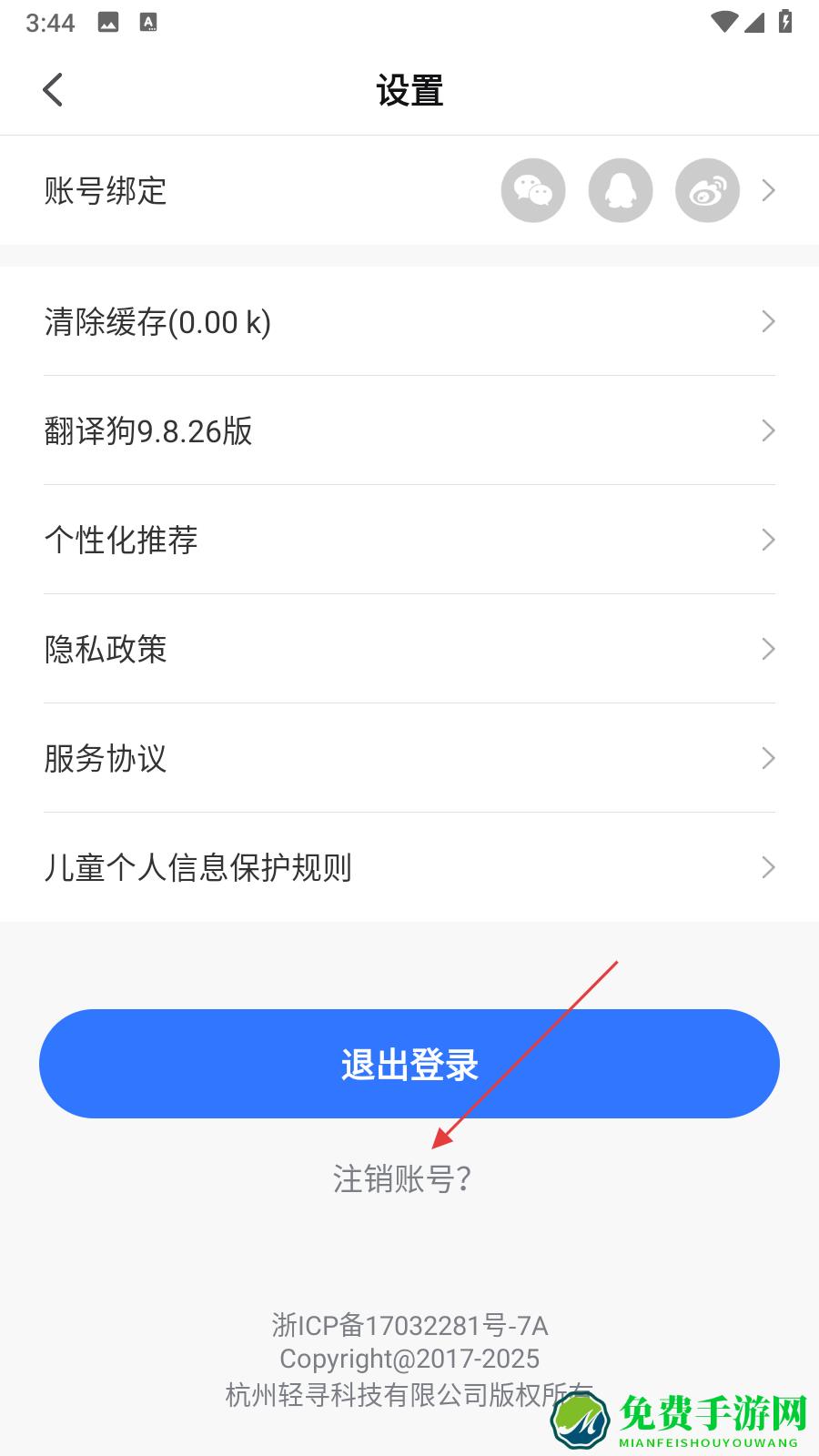Open the 服务协议 page
The height and width of the screenshot is (1456, 819).
coord(409,759)
